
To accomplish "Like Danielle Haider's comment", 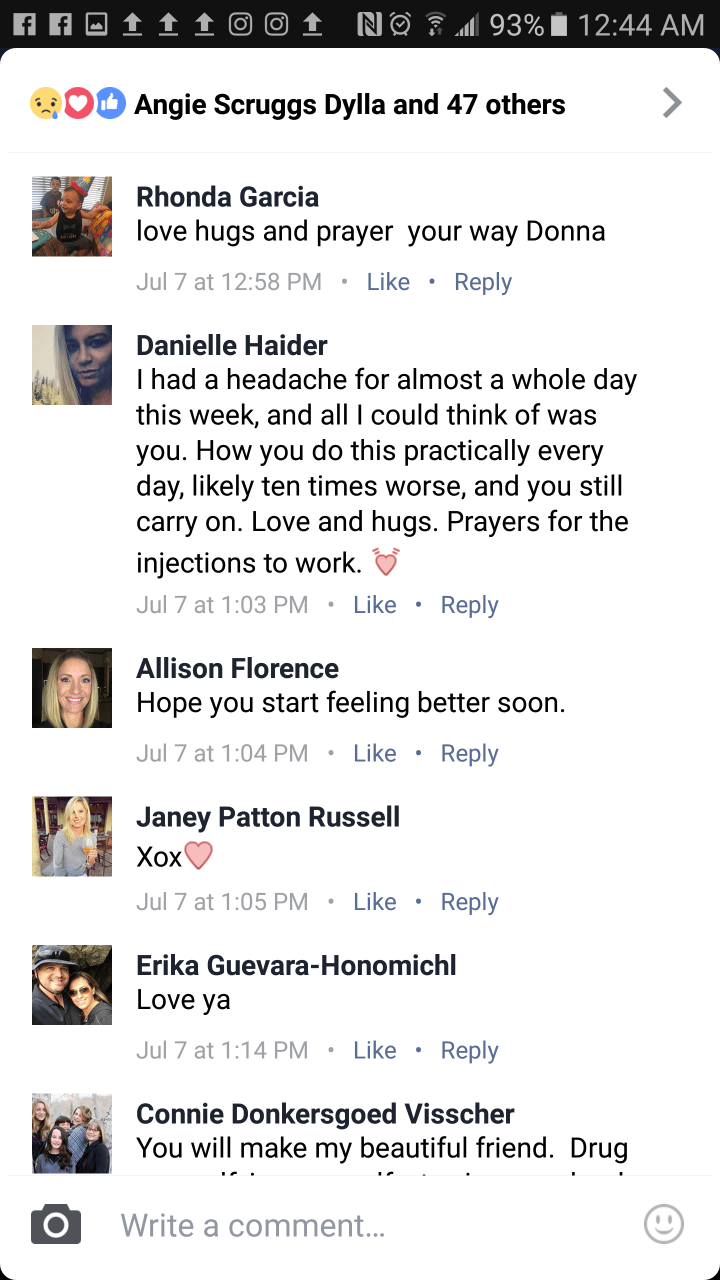I will [x=375, y=605].
